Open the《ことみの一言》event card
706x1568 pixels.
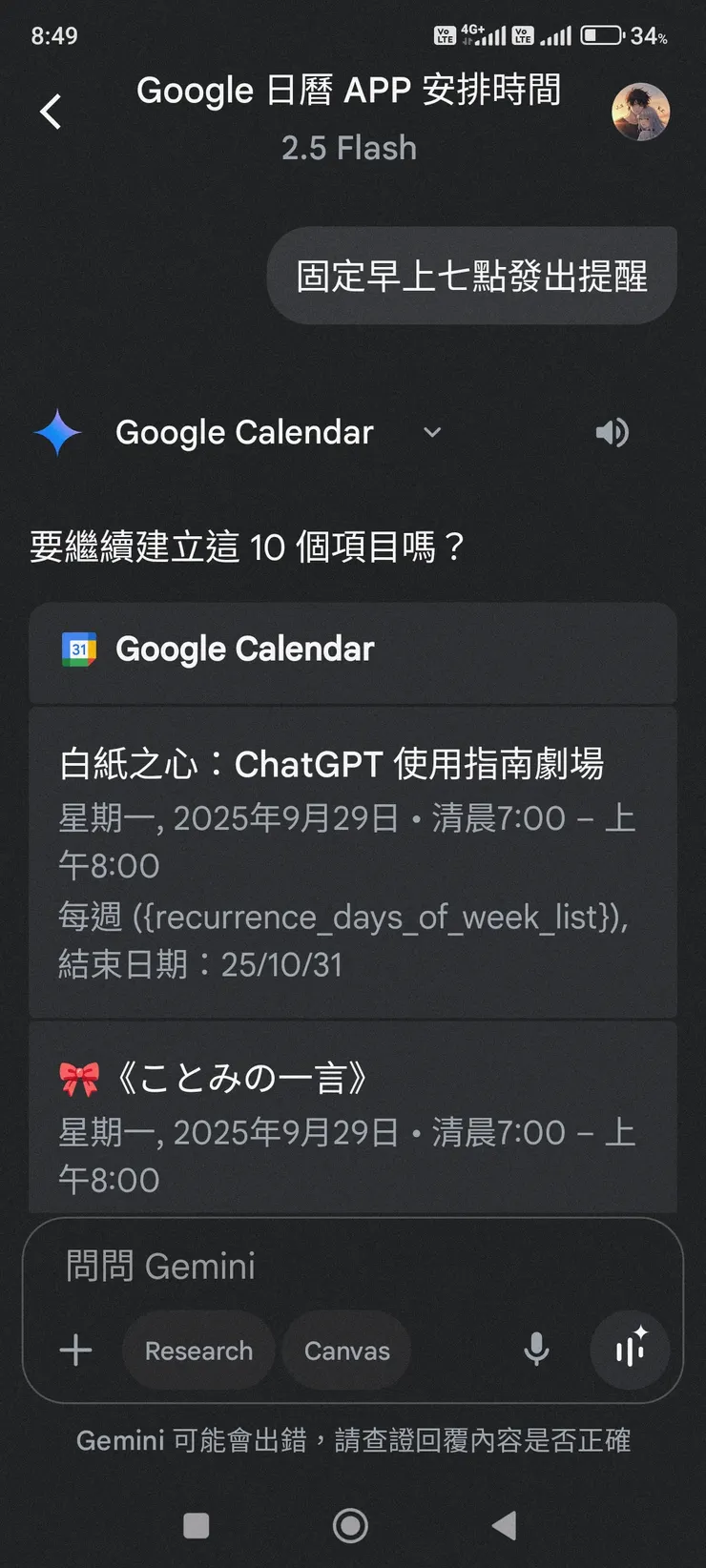click(x=352, y=1118)
